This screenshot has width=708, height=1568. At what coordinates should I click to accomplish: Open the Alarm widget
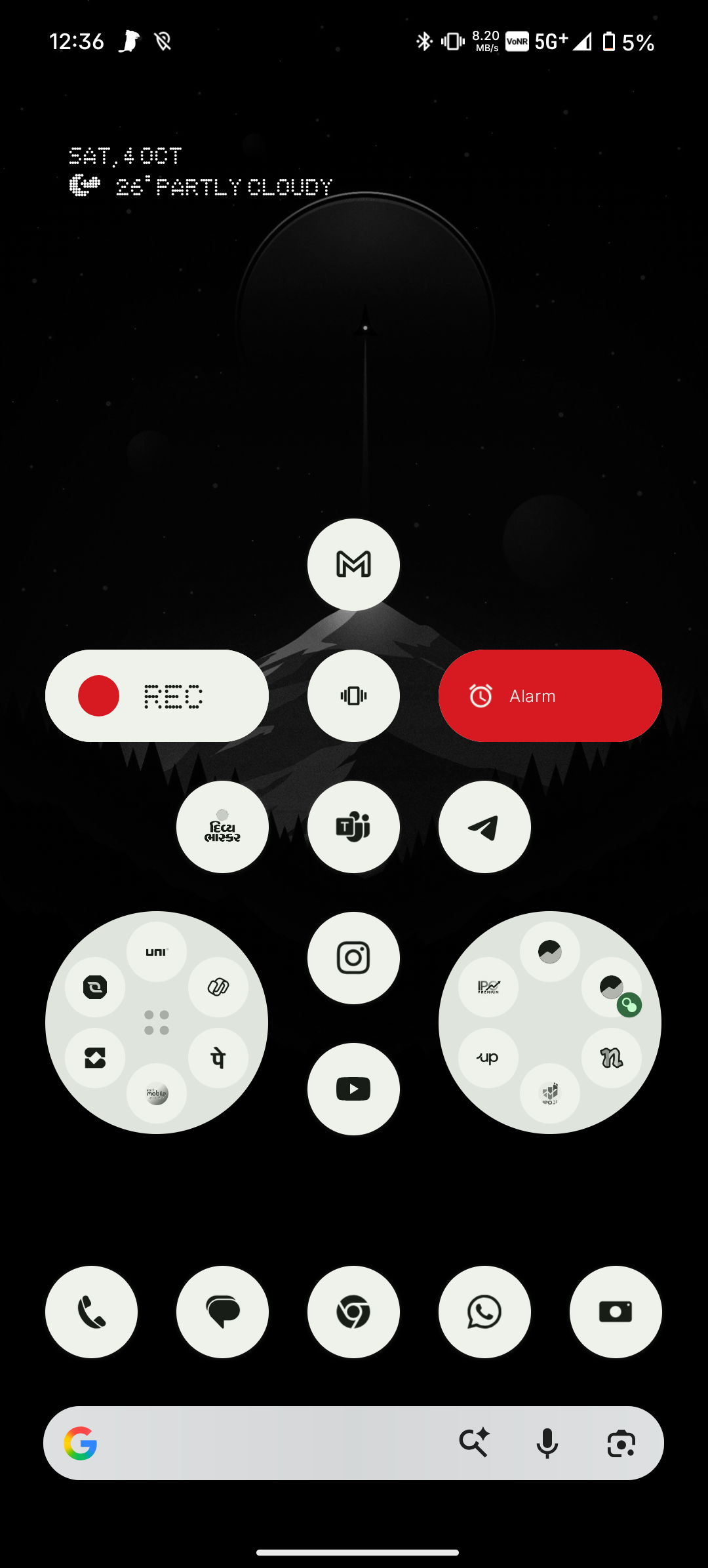(550, 696)
